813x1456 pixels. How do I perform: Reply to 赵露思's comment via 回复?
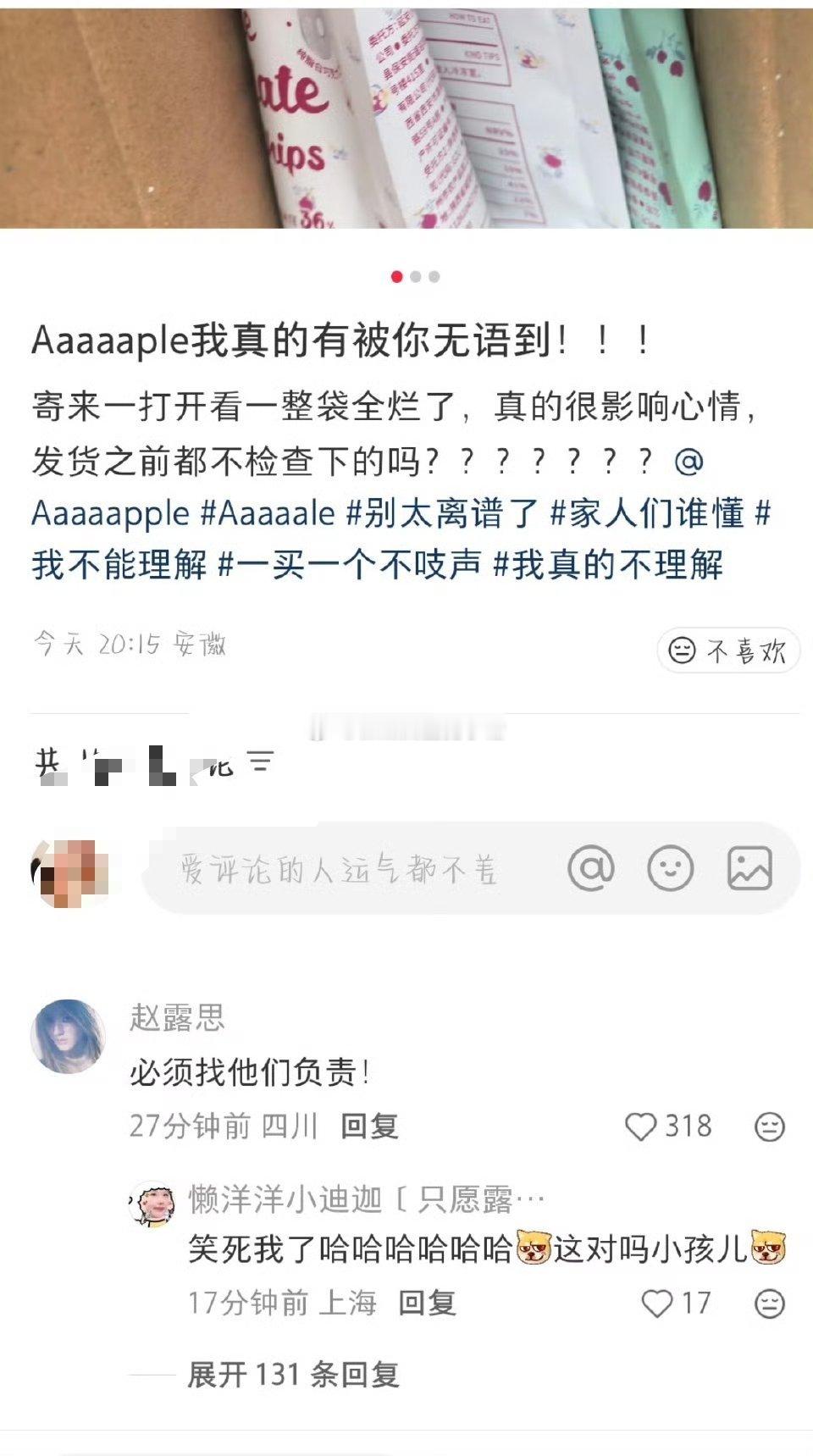[x=369, y=1127]
